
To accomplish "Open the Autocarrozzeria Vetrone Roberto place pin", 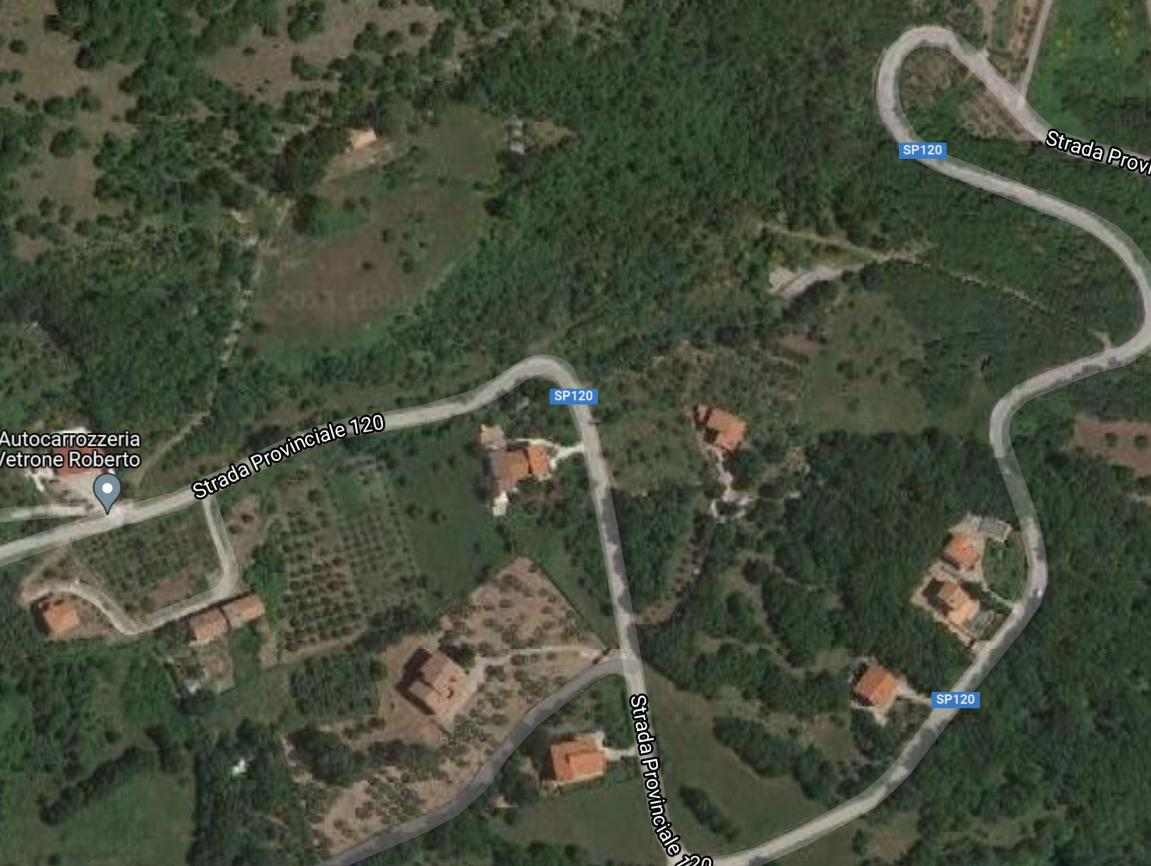I will point(107,491).
